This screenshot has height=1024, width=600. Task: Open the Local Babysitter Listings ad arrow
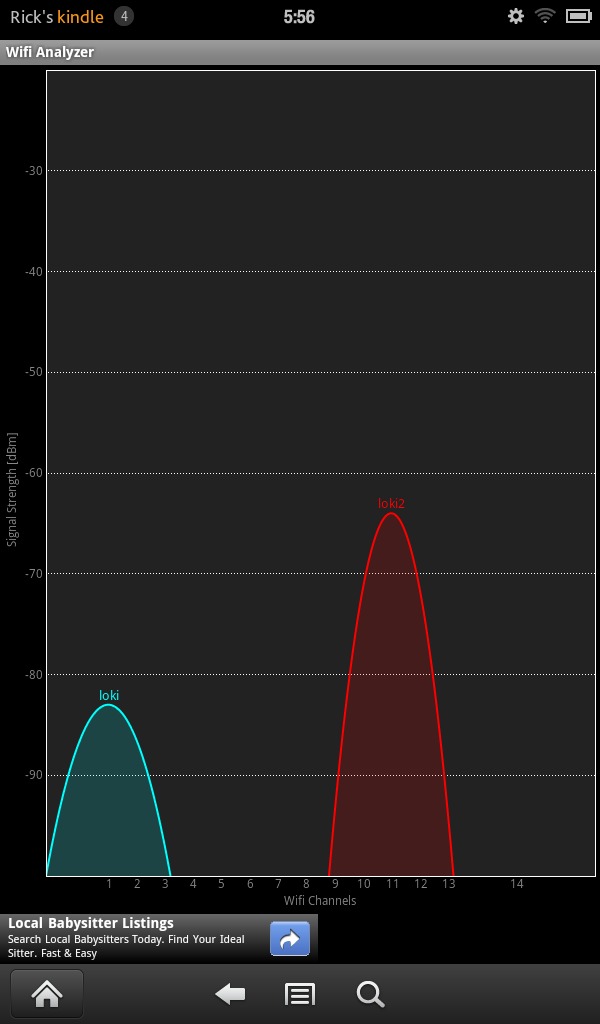coord(290,938)
